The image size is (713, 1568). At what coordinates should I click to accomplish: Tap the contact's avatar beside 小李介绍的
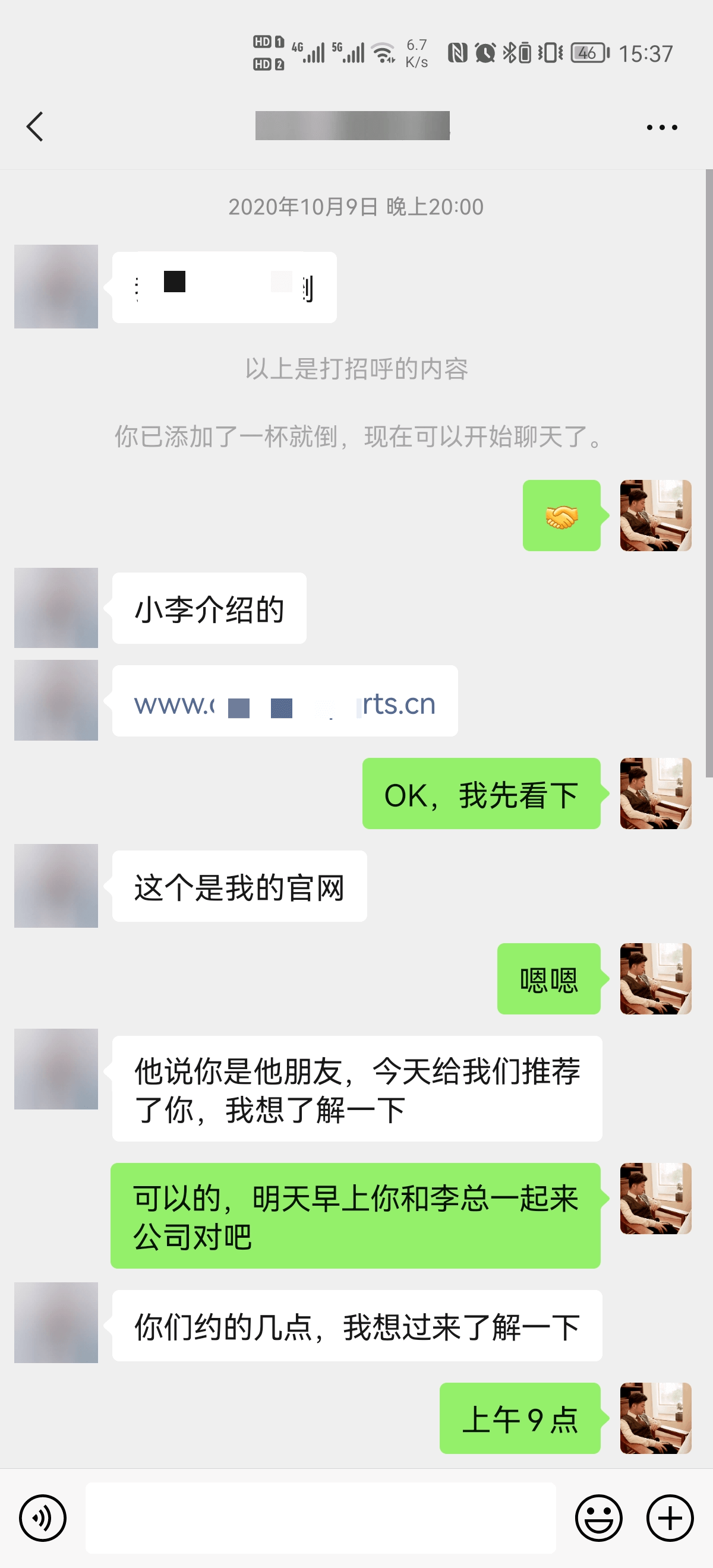[56, 608]
